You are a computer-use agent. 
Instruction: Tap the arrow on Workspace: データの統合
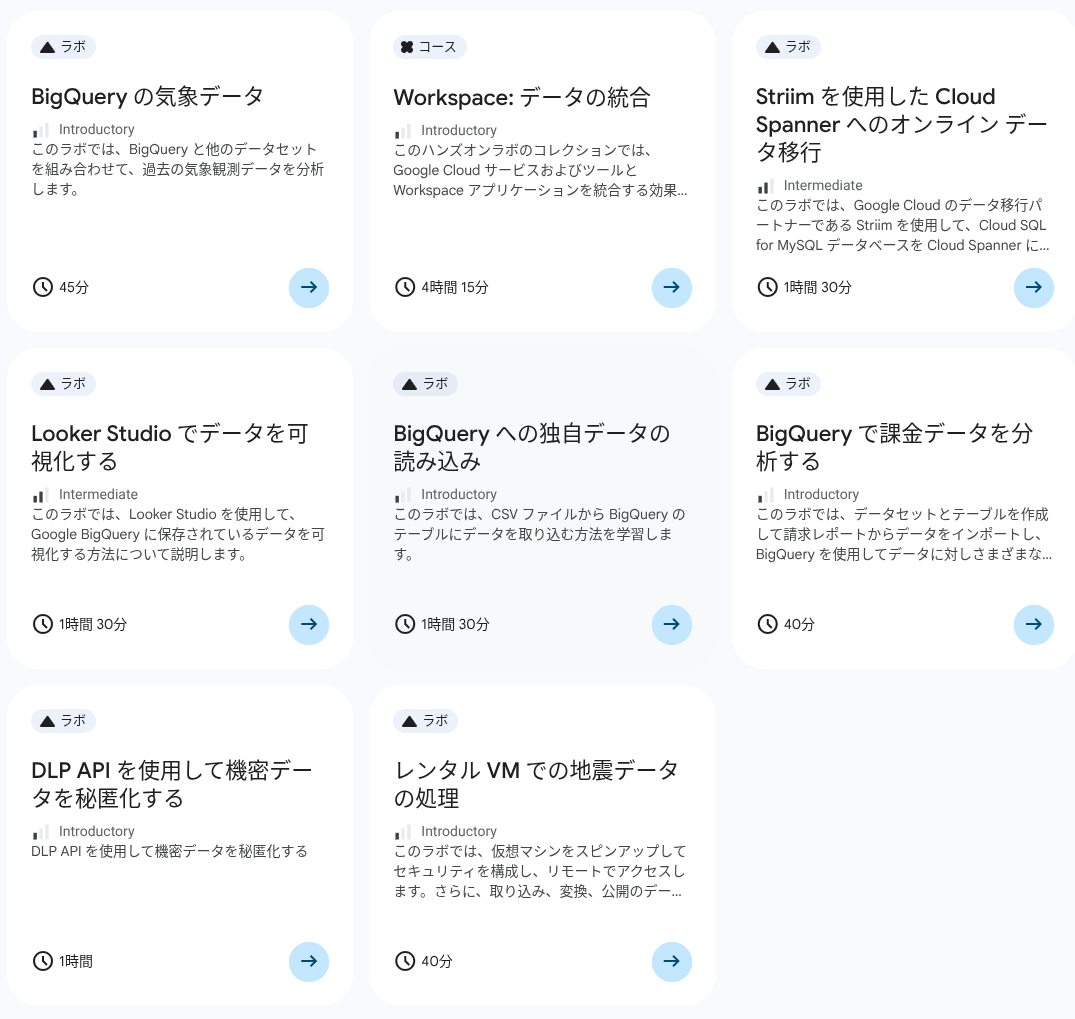pos(671,287)
